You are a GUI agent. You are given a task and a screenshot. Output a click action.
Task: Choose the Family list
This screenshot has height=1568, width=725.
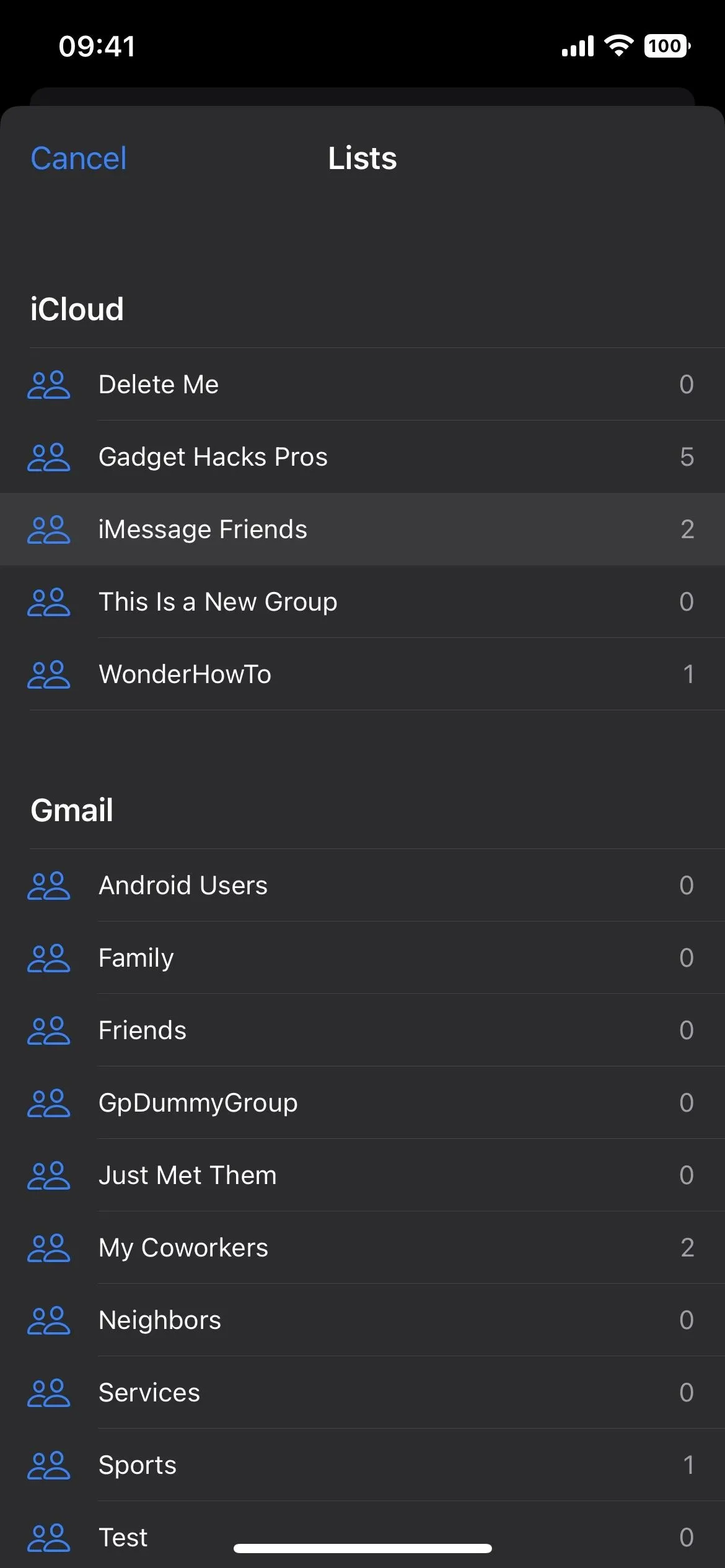[362, 958]
